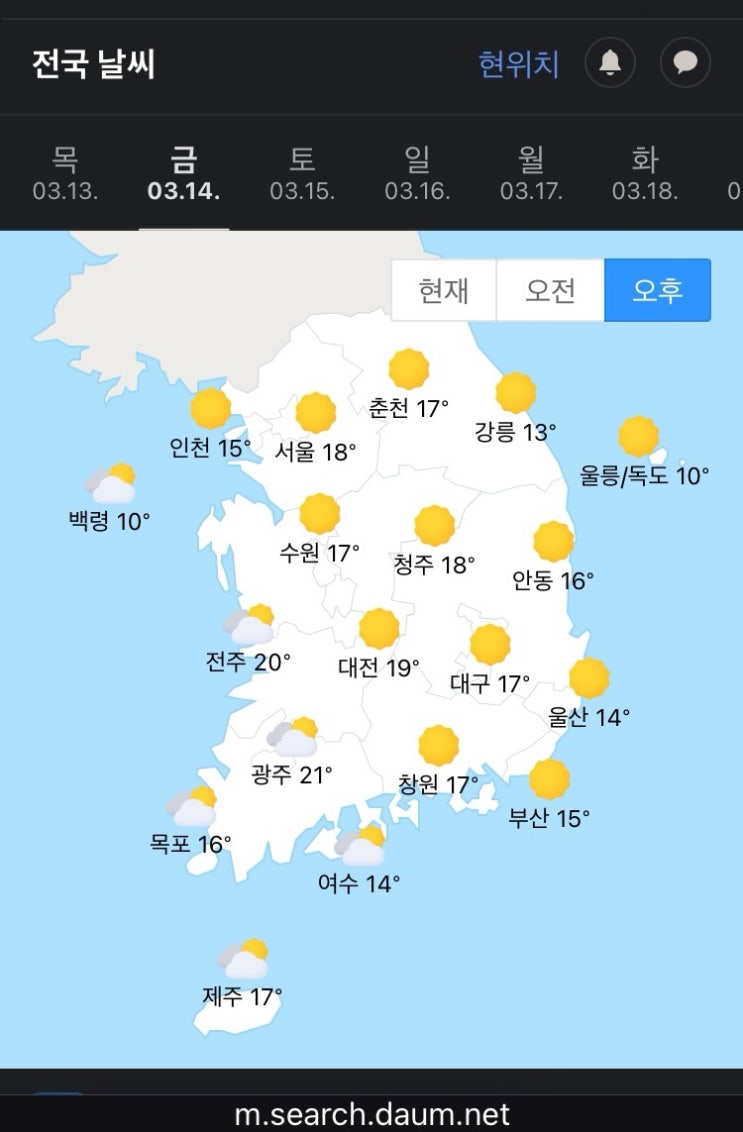Select the 금 03.14. date tab
Image resolution: width=743 pixels, height=1132 pixels.
tap(183, 174)
